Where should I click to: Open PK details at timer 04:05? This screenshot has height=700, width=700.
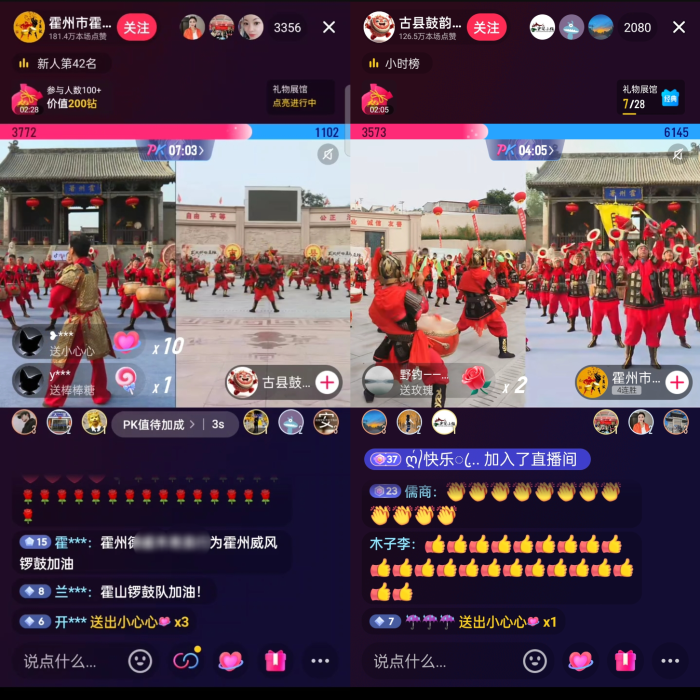pyautogui.click(x=526, y=151)
